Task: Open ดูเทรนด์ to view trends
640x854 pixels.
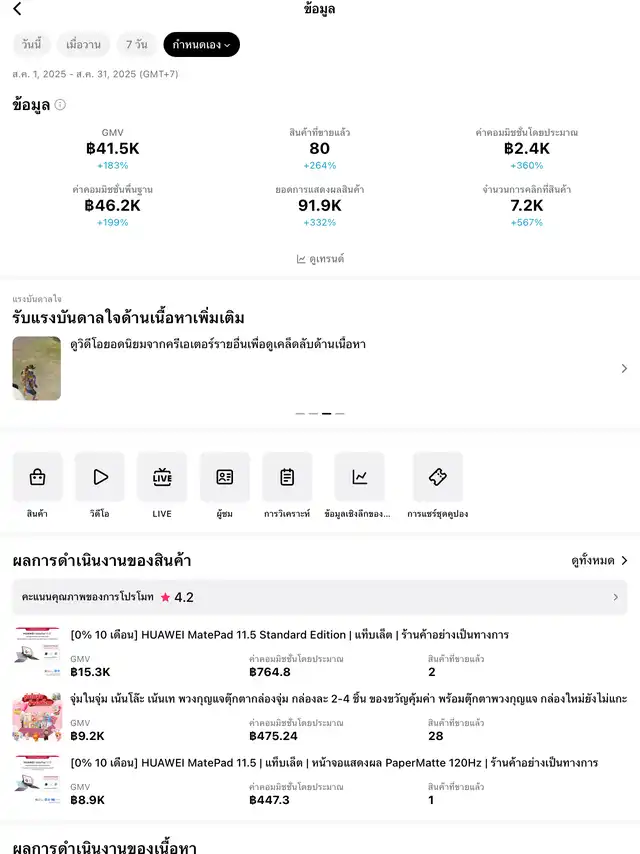Action: tap(320, 258)
